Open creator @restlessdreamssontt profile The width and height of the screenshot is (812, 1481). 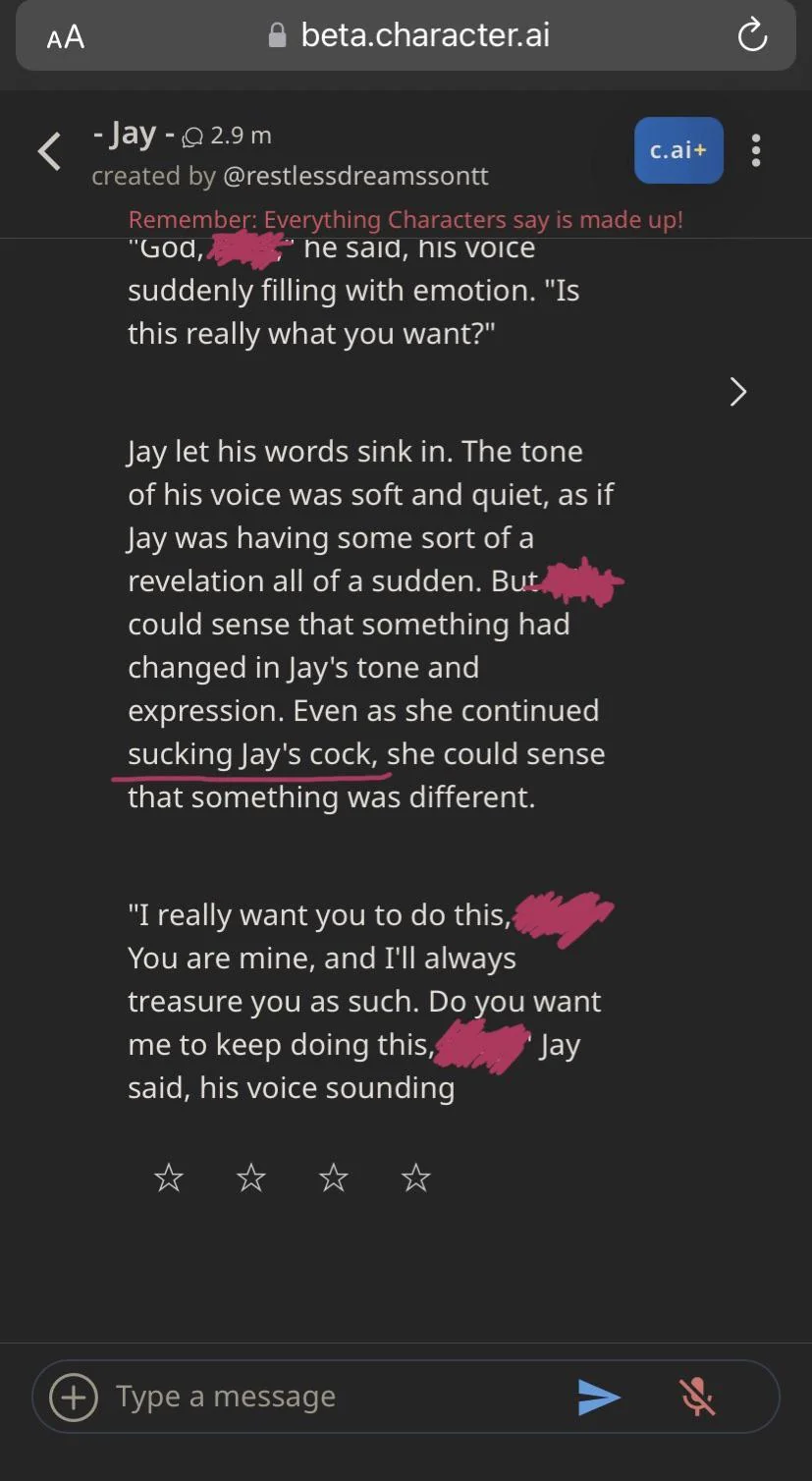(x=356, y=176)
